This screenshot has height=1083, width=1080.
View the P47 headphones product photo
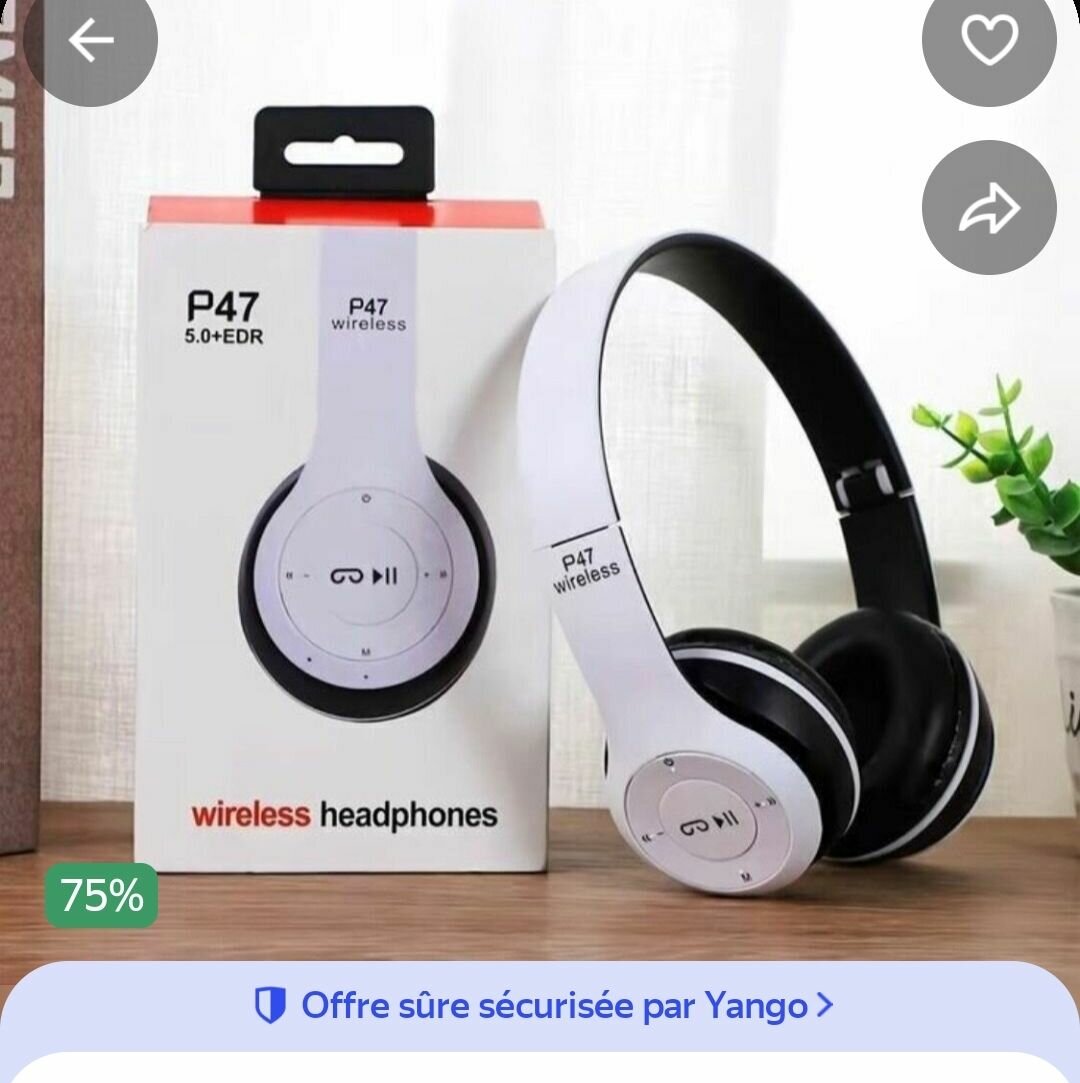point(540,520)
